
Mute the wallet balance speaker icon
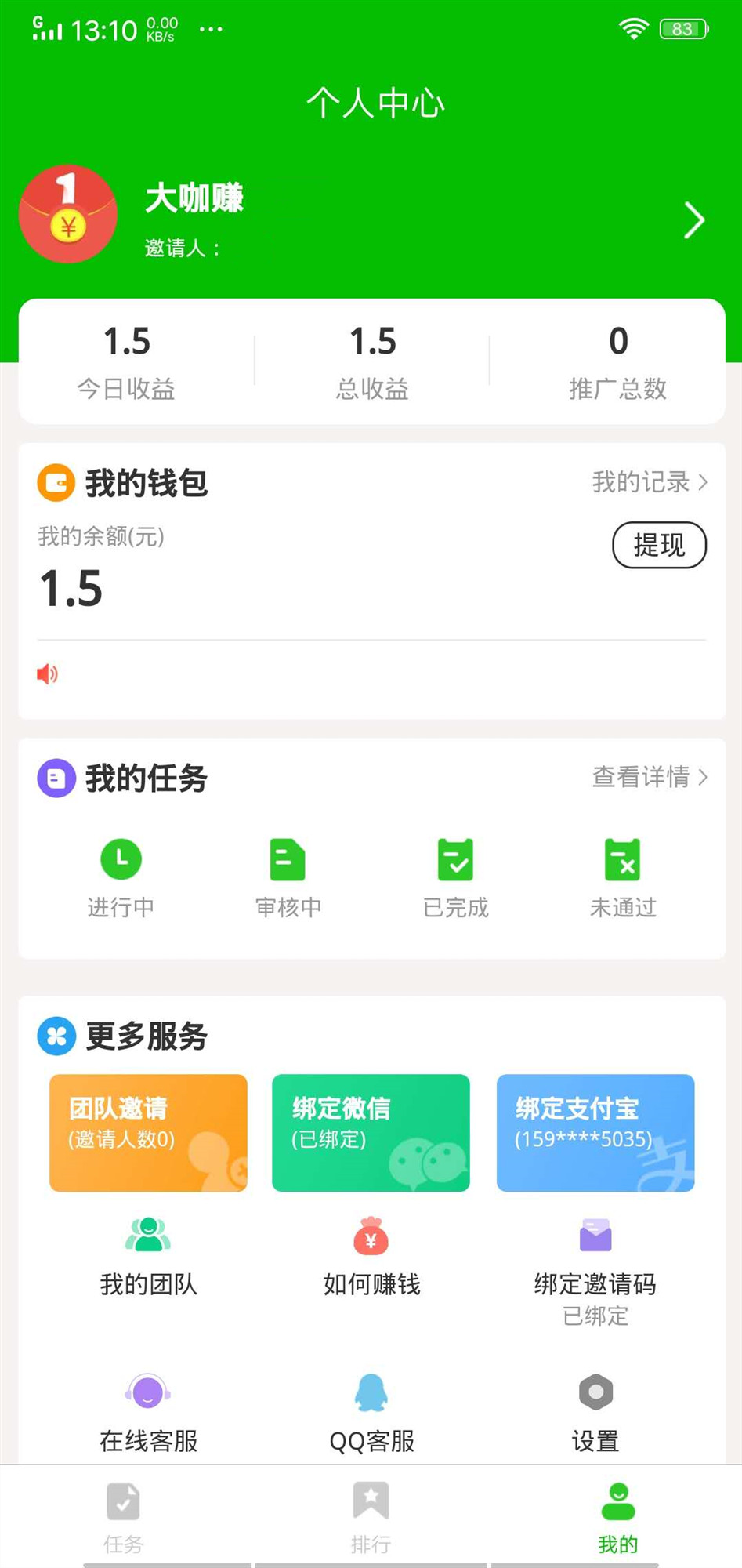click(47, 673)
